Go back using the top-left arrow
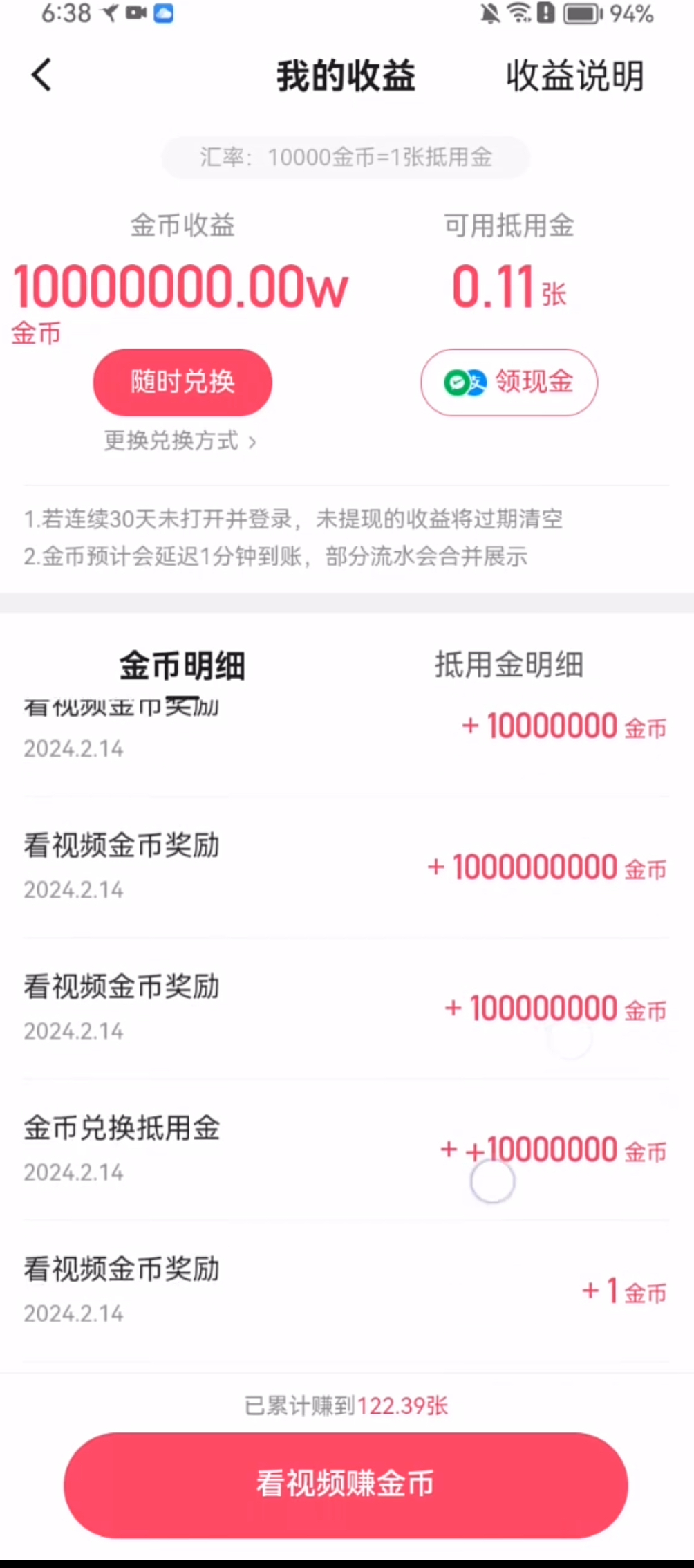This screenshot has height=1568, width=694. point(41,75)
